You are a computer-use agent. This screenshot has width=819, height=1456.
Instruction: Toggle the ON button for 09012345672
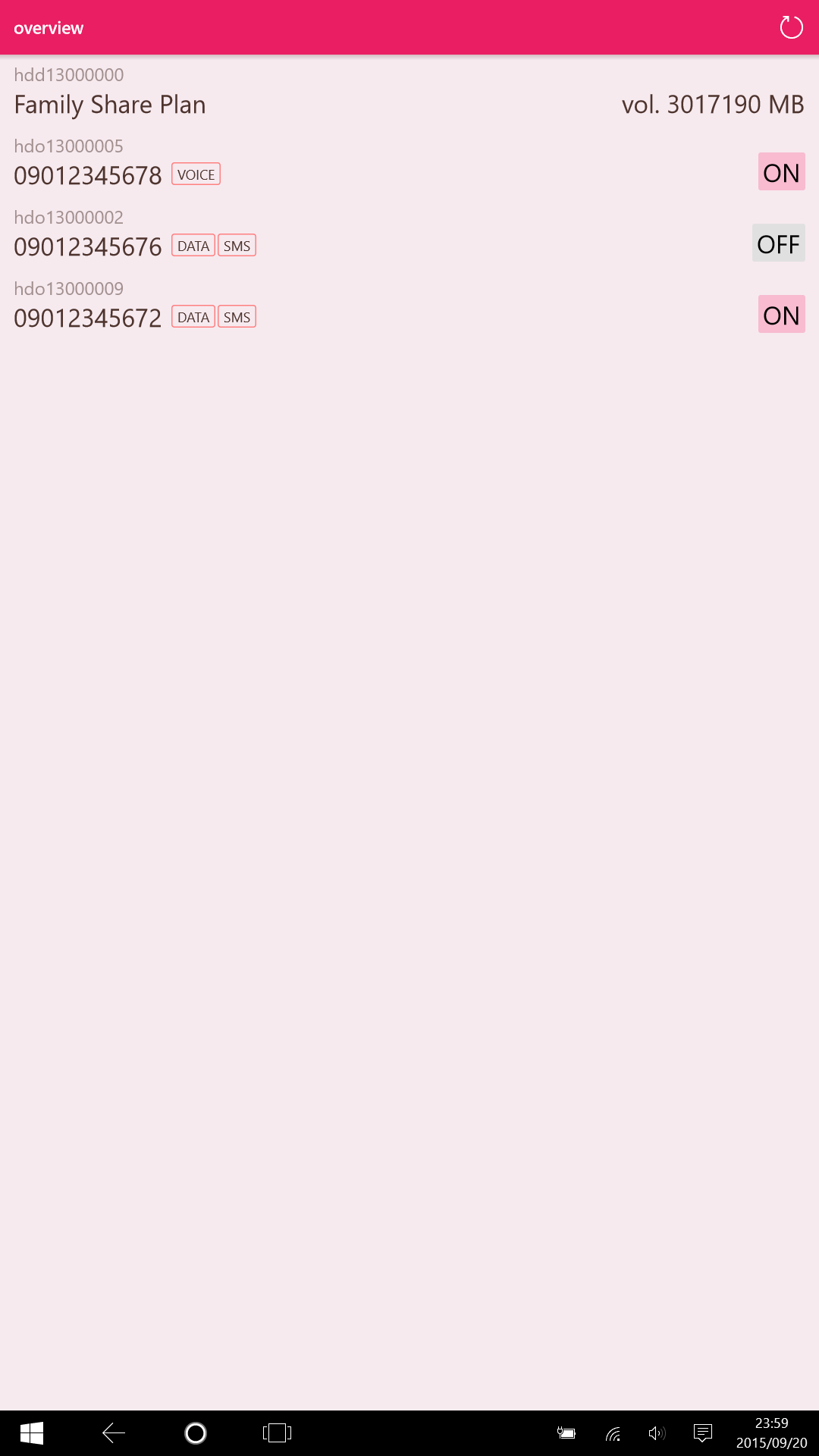pyautogui.click(x=781, y=315)
